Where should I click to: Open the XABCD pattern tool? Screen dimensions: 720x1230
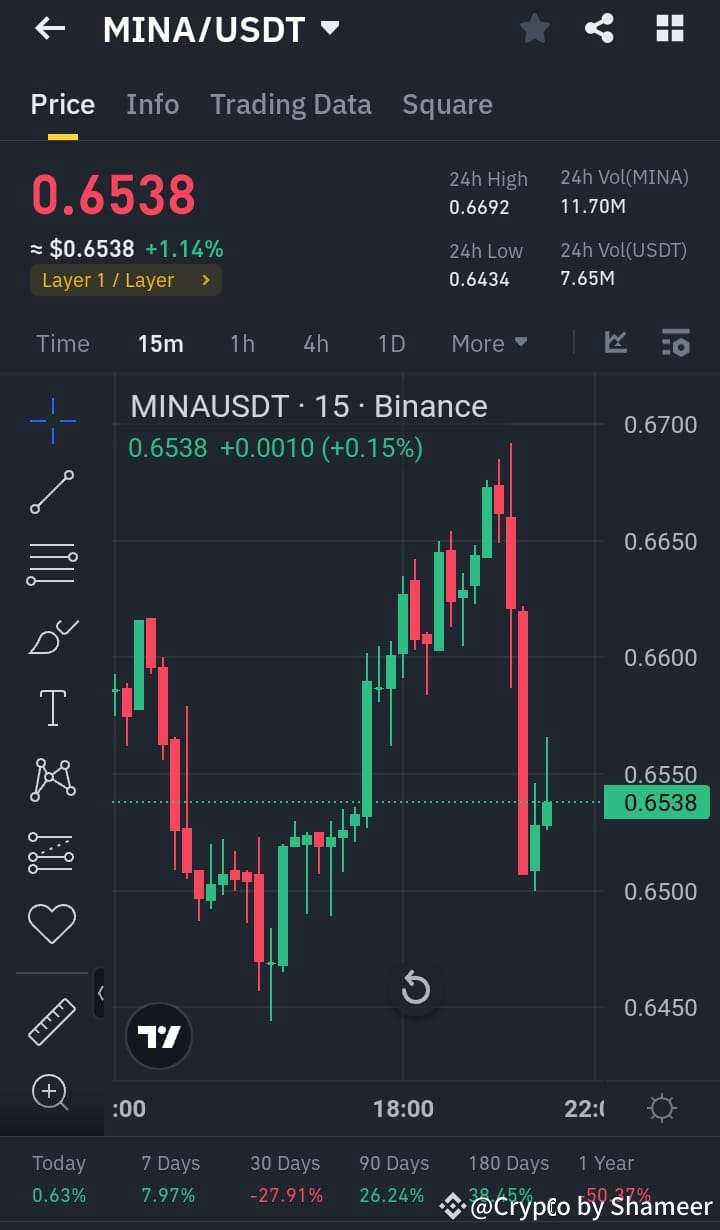(51, 779)
